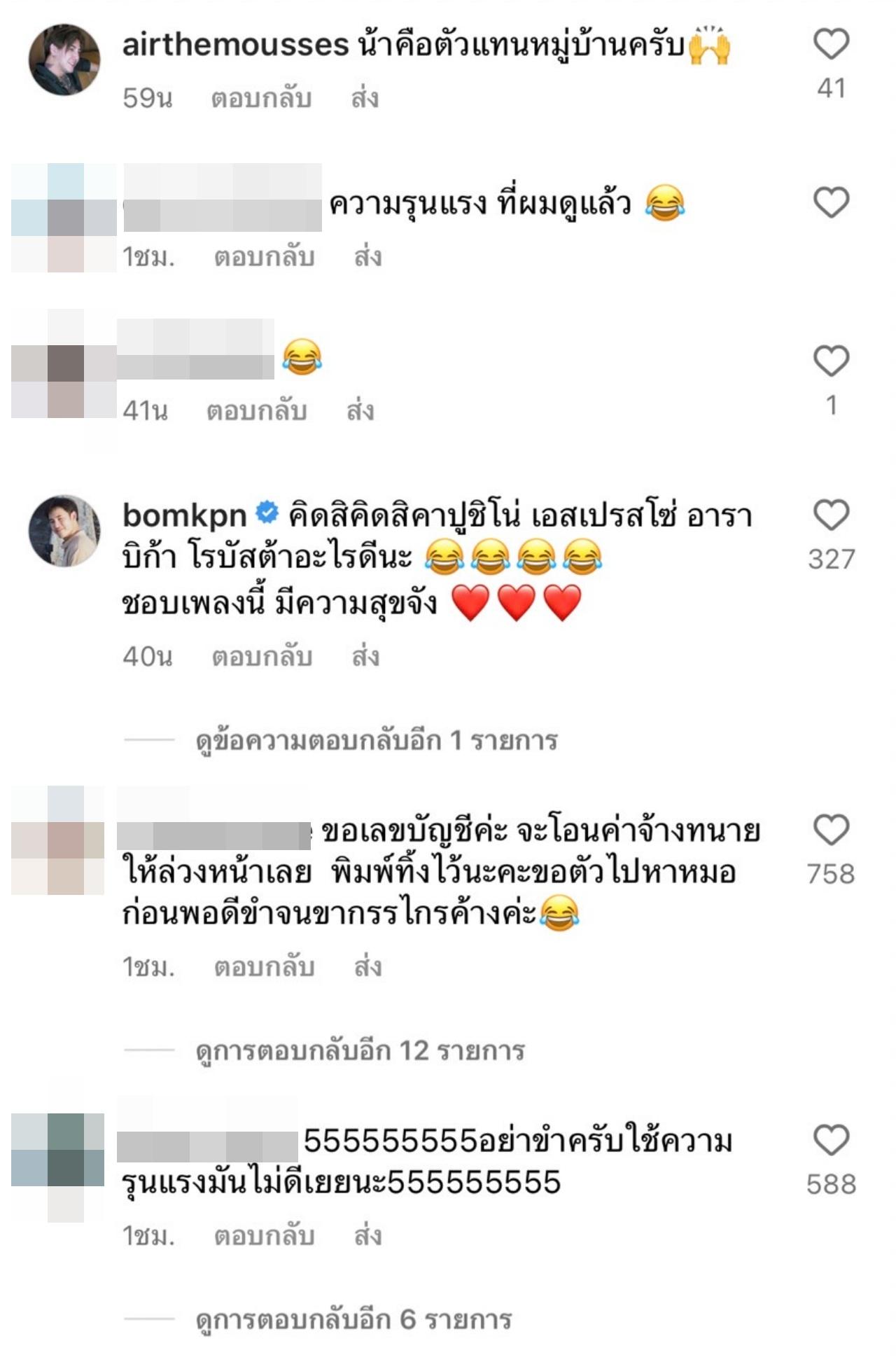Image resolution: width=896 pixels, height=1362 pixels.
Task: Open the bomkpn username link
Action: click(x=184, y=515)
